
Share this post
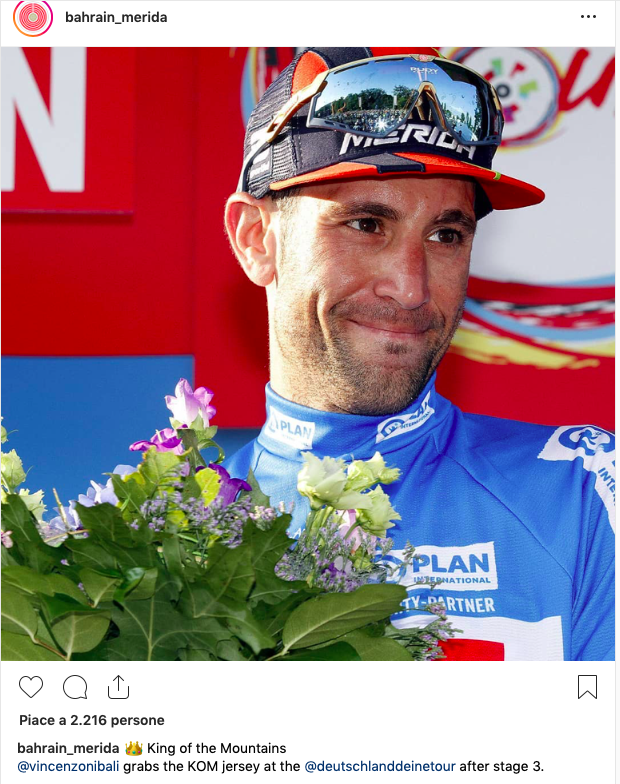[118, 687]
